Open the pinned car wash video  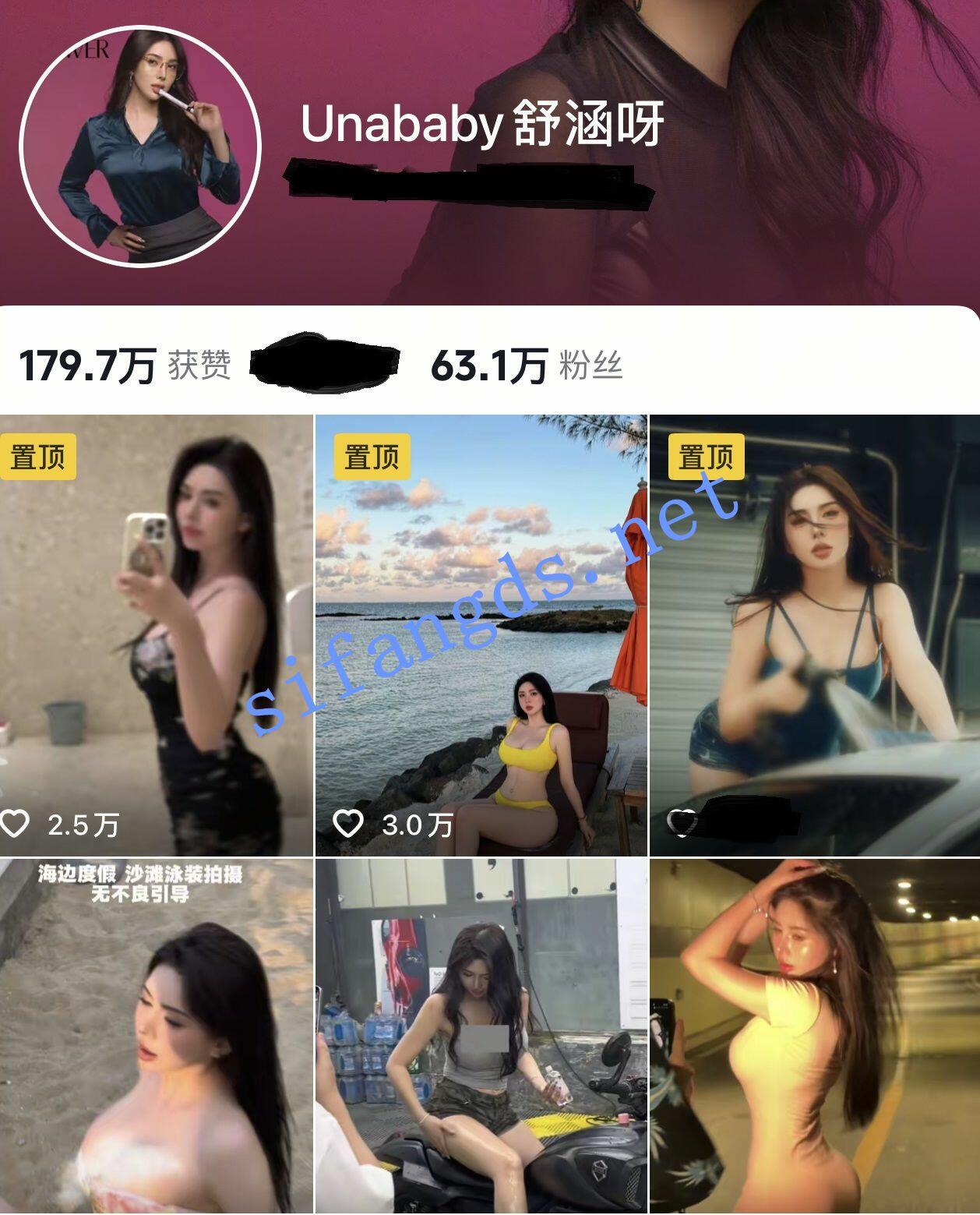pyautogui.click(x=814, y=635)
